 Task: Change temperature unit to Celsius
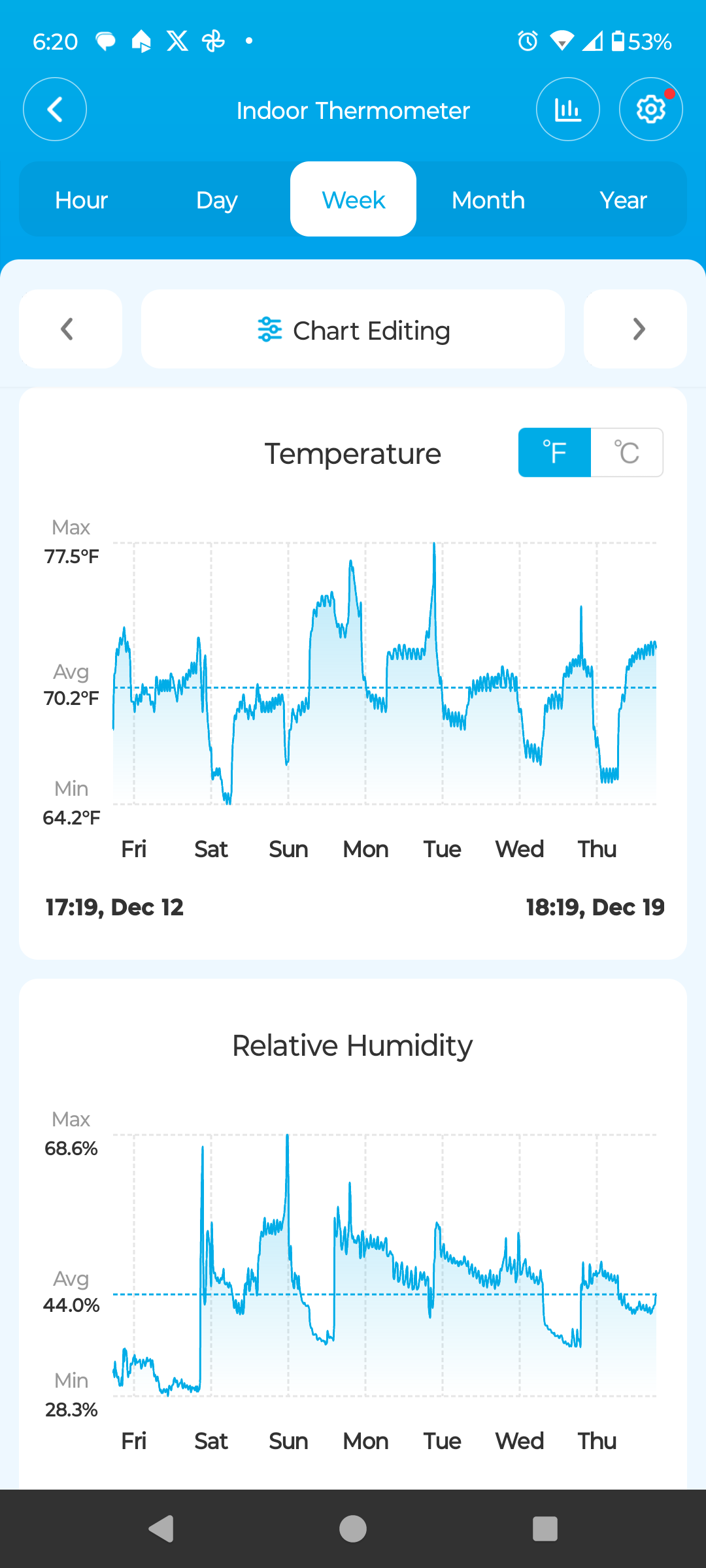coord(627,453)
